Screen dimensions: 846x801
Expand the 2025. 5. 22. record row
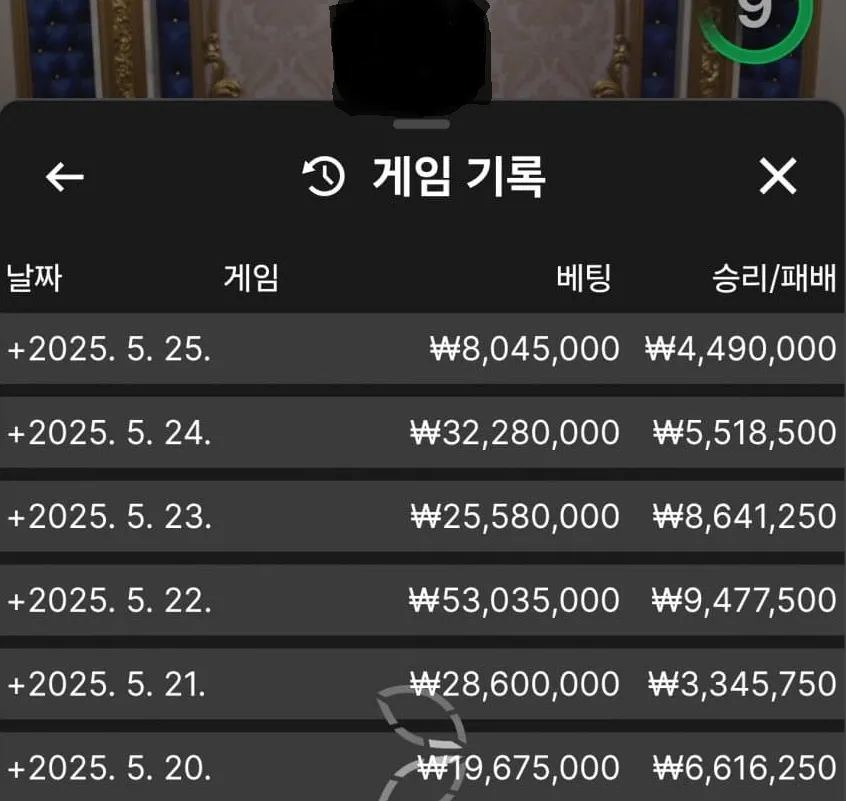coord(423,600)
